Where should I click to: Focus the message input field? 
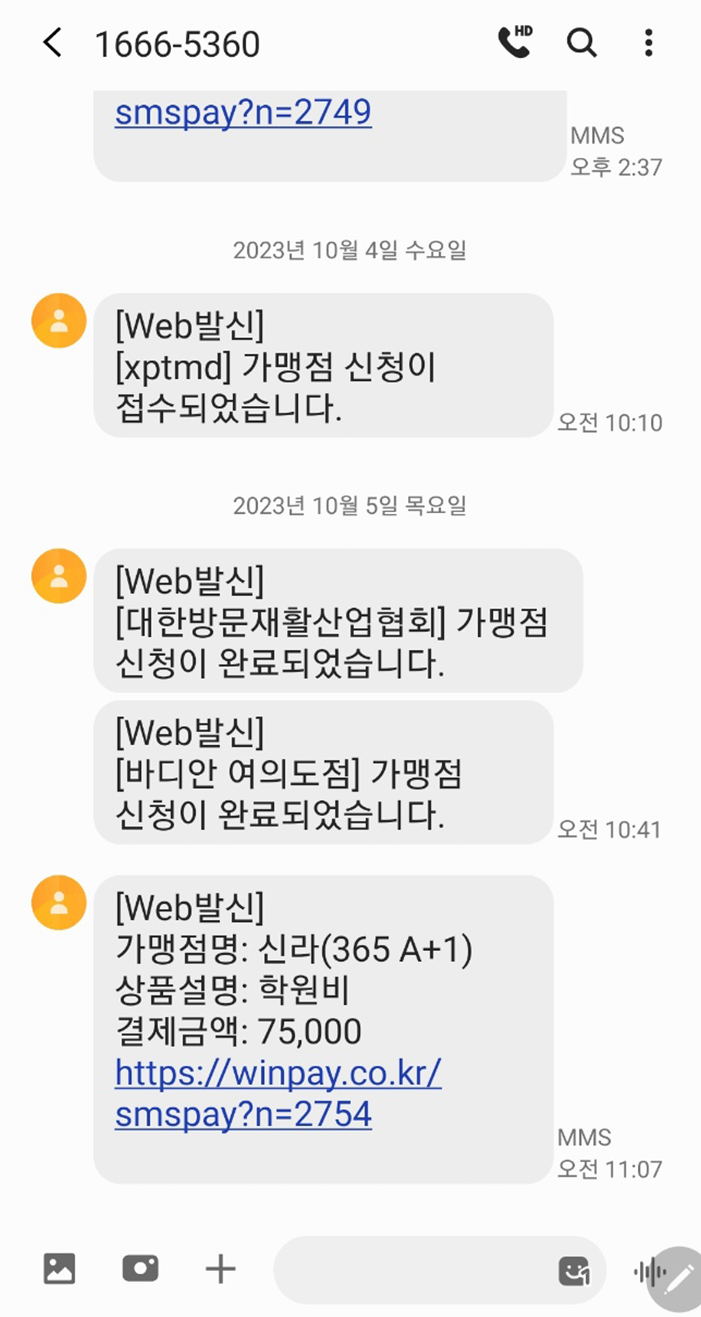click(x=410, y=1270)
